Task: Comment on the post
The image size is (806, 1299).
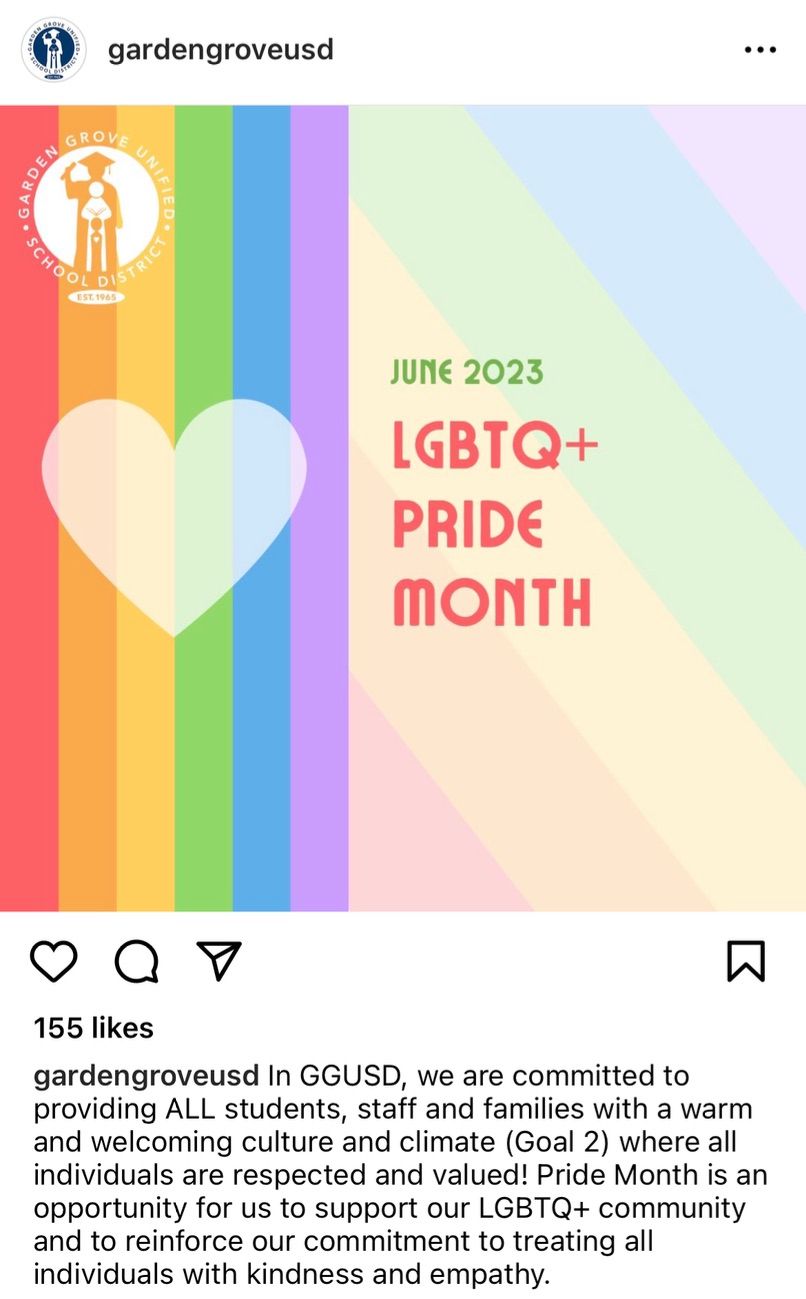Action: 137,962
